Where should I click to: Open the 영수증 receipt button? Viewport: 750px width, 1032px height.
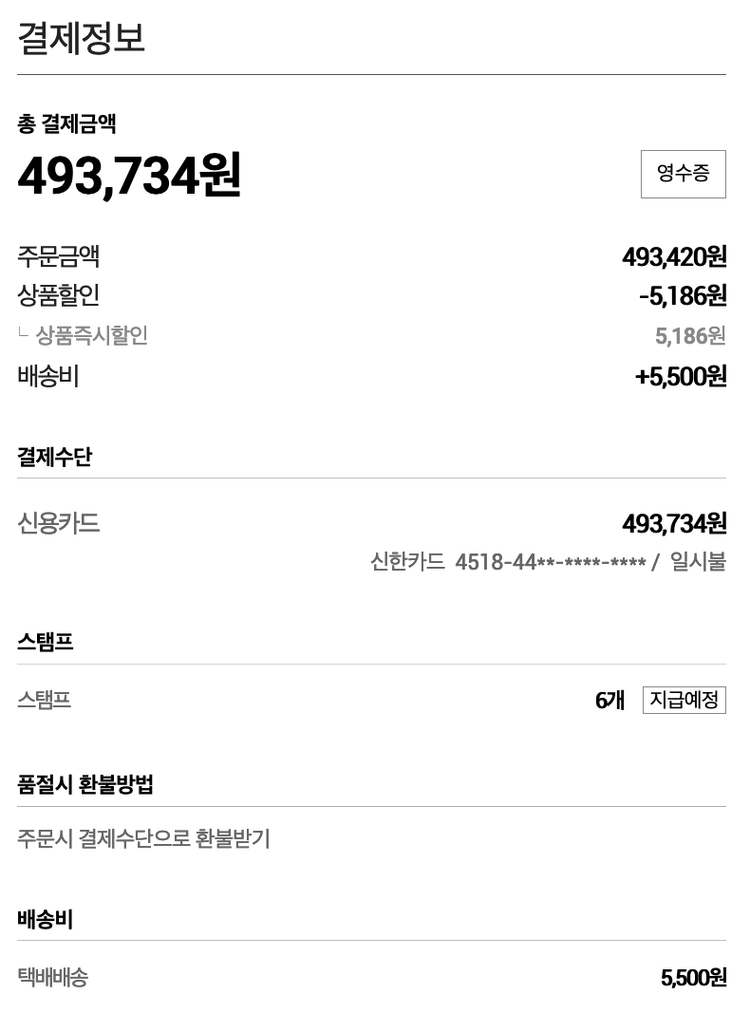[x=683, y=174]
